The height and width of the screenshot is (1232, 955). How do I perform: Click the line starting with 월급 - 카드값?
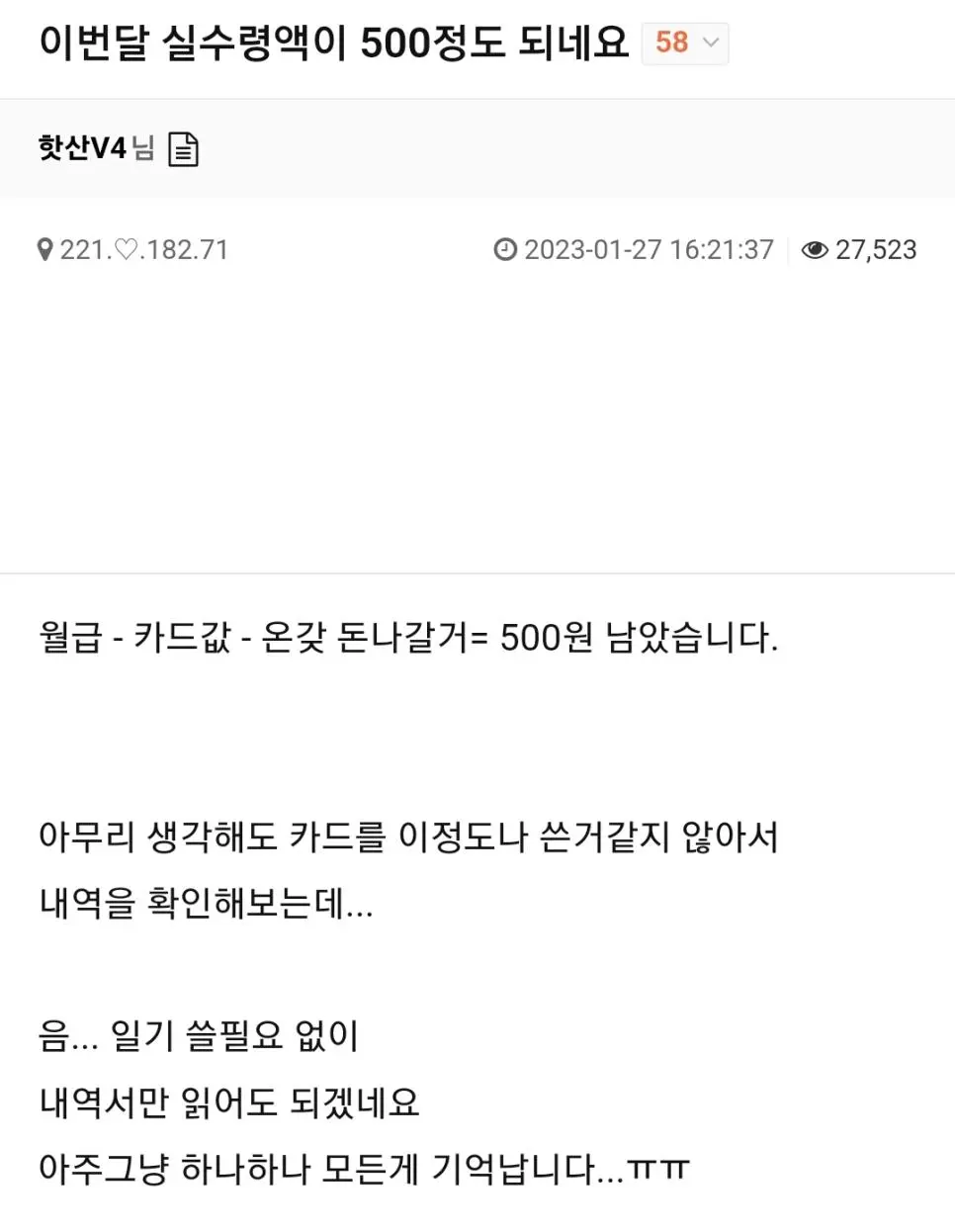tap(409, 639)
